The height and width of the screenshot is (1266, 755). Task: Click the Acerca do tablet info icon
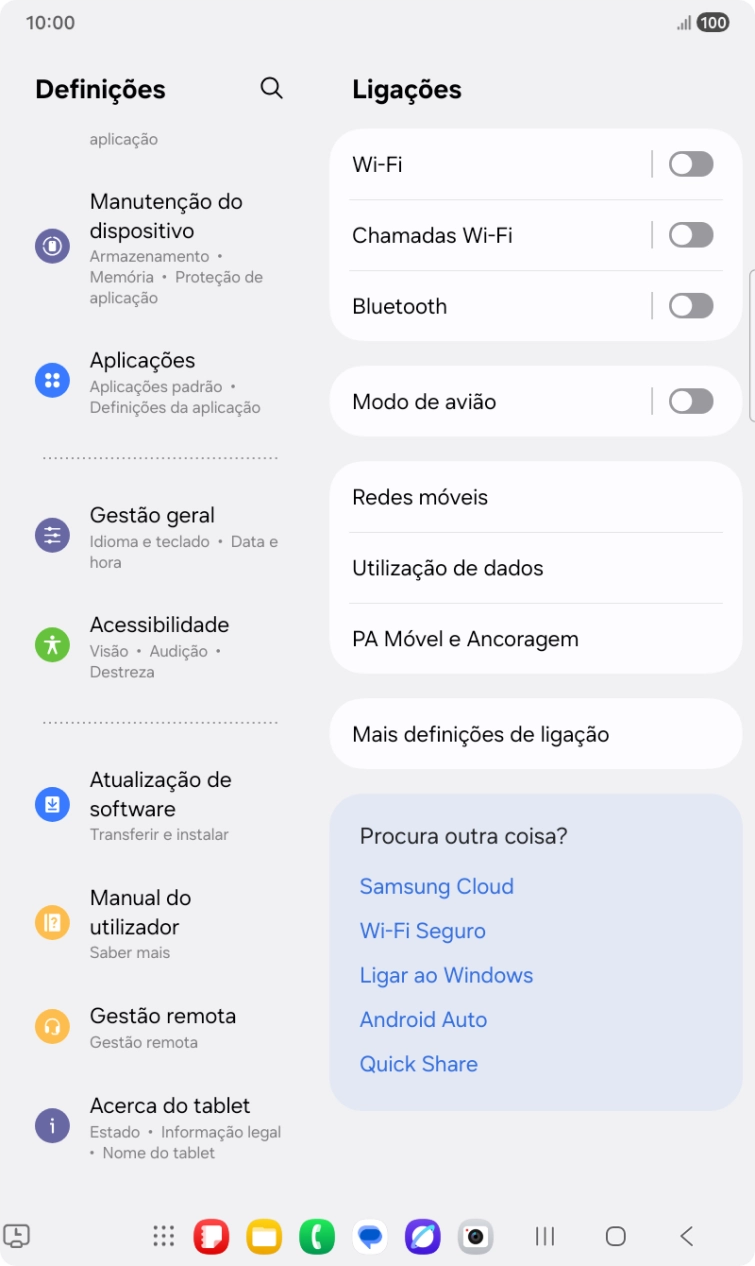51,1125
